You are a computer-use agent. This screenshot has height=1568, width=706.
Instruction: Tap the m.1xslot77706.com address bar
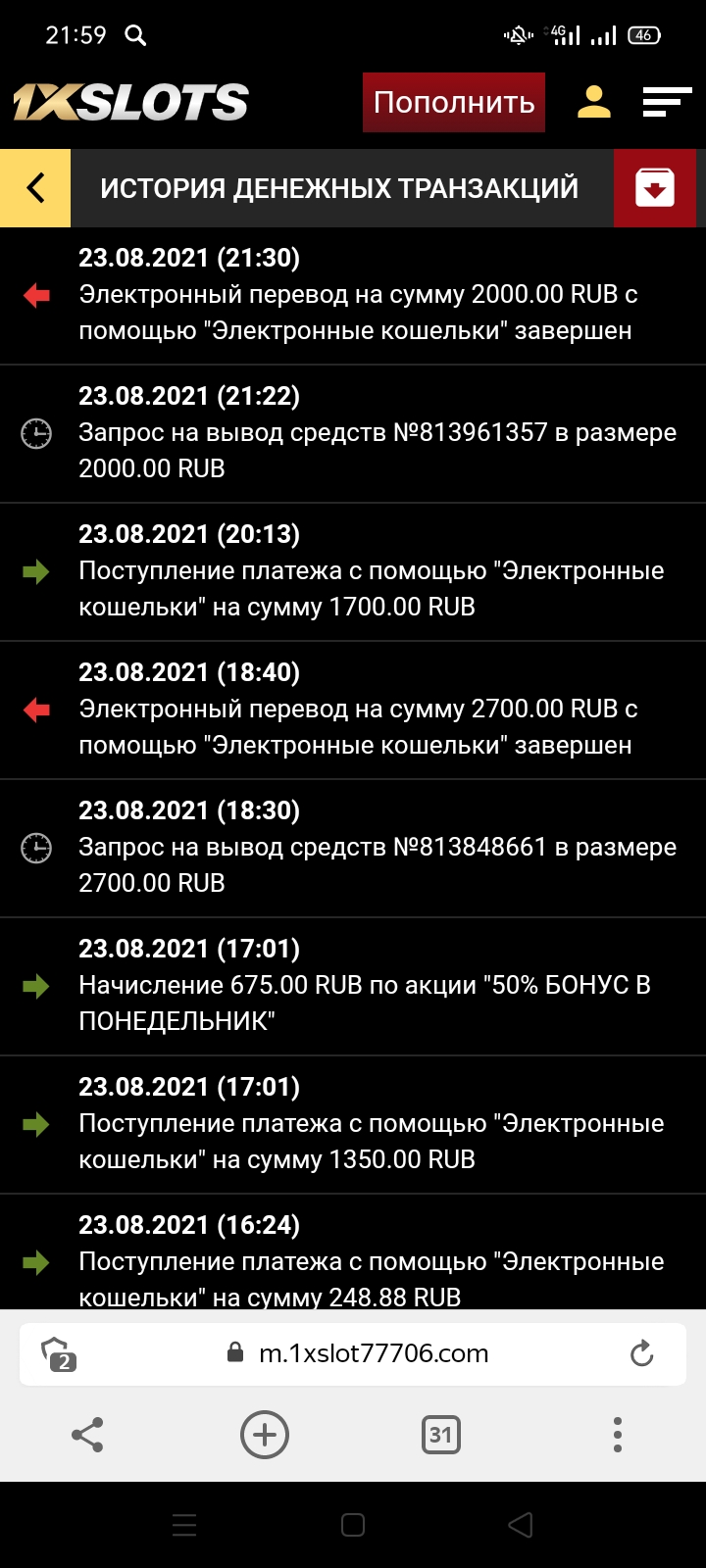pos(373,1353)
